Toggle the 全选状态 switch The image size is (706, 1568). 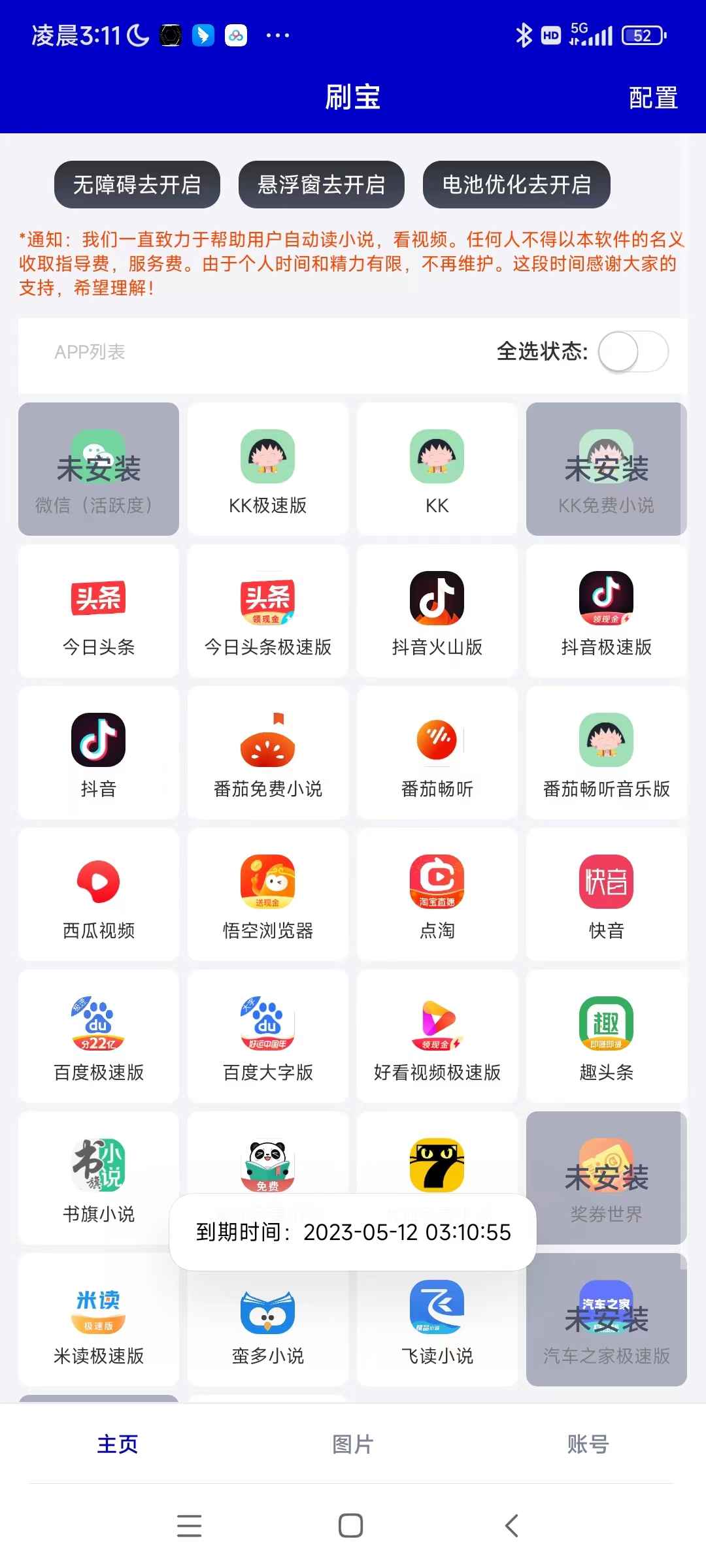(x=633, y=351)
